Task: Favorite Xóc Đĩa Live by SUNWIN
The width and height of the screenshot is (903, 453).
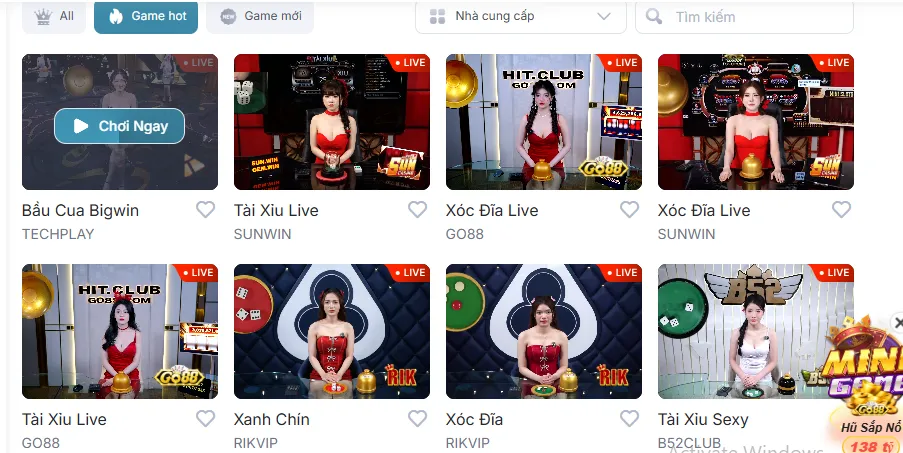Action: pyautogui.click(x=842, y=210)
